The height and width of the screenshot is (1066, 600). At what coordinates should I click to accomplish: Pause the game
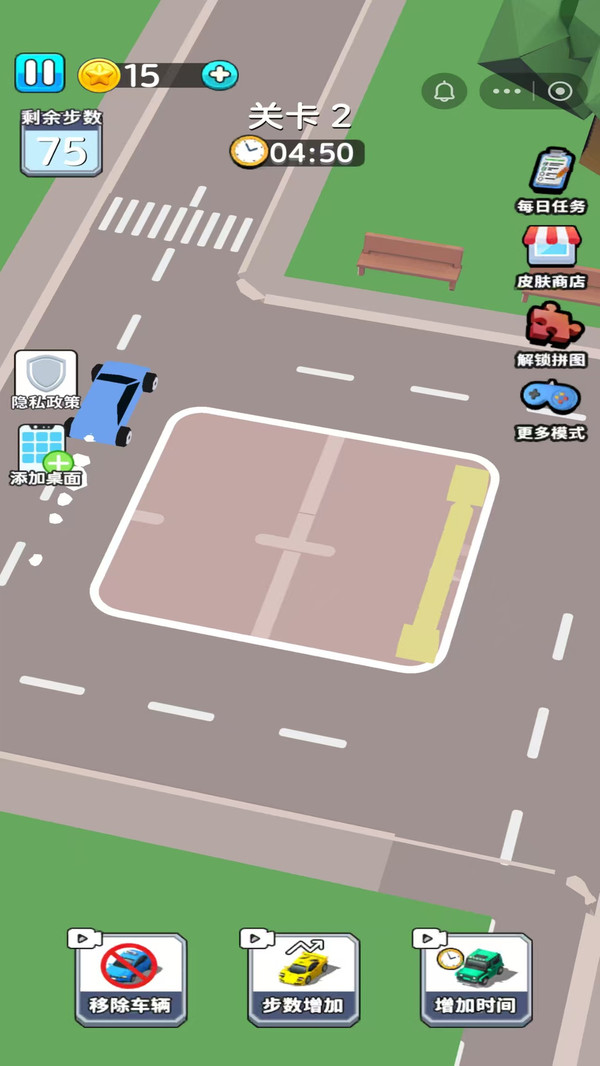pyautogui.click(x=40, y=73)
